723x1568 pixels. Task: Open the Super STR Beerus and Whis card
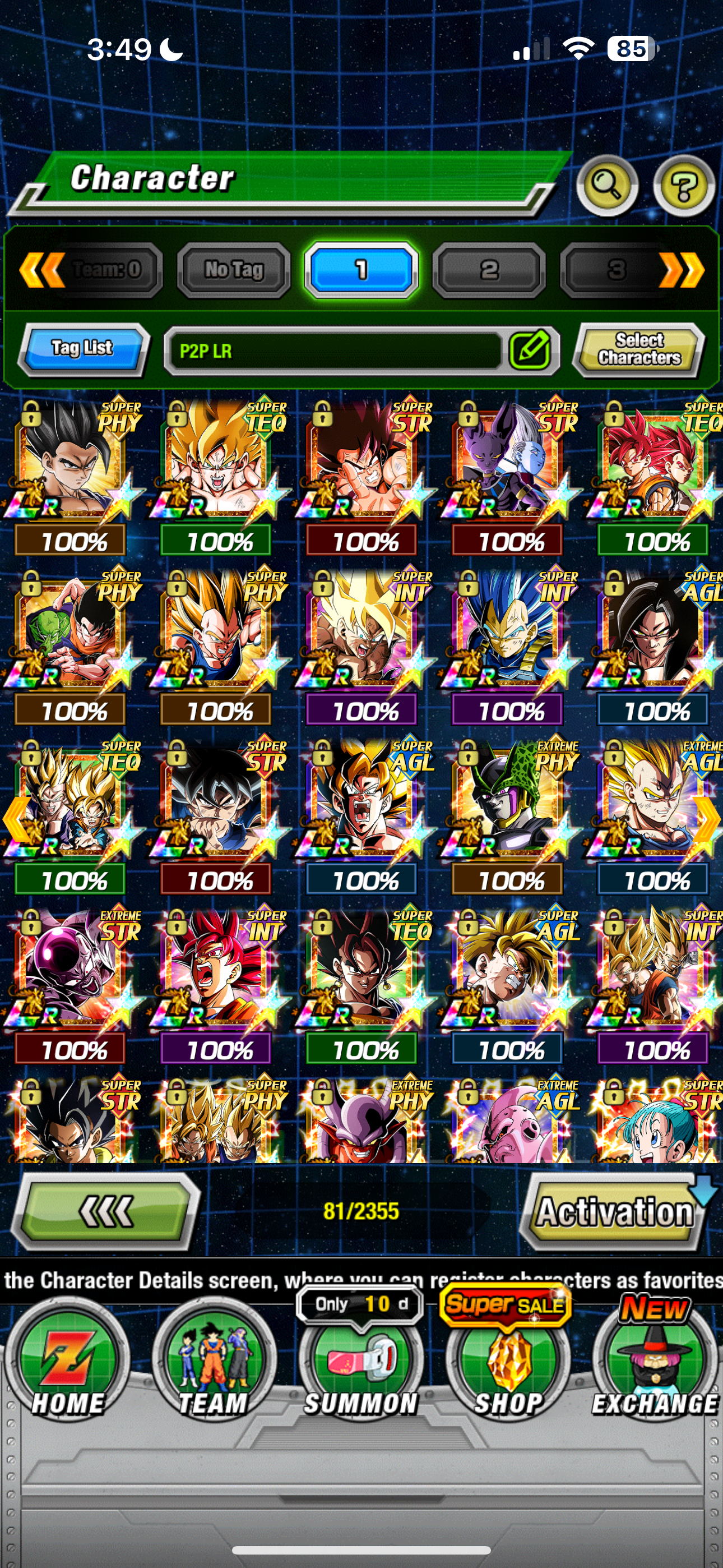(x=507, y=477)
